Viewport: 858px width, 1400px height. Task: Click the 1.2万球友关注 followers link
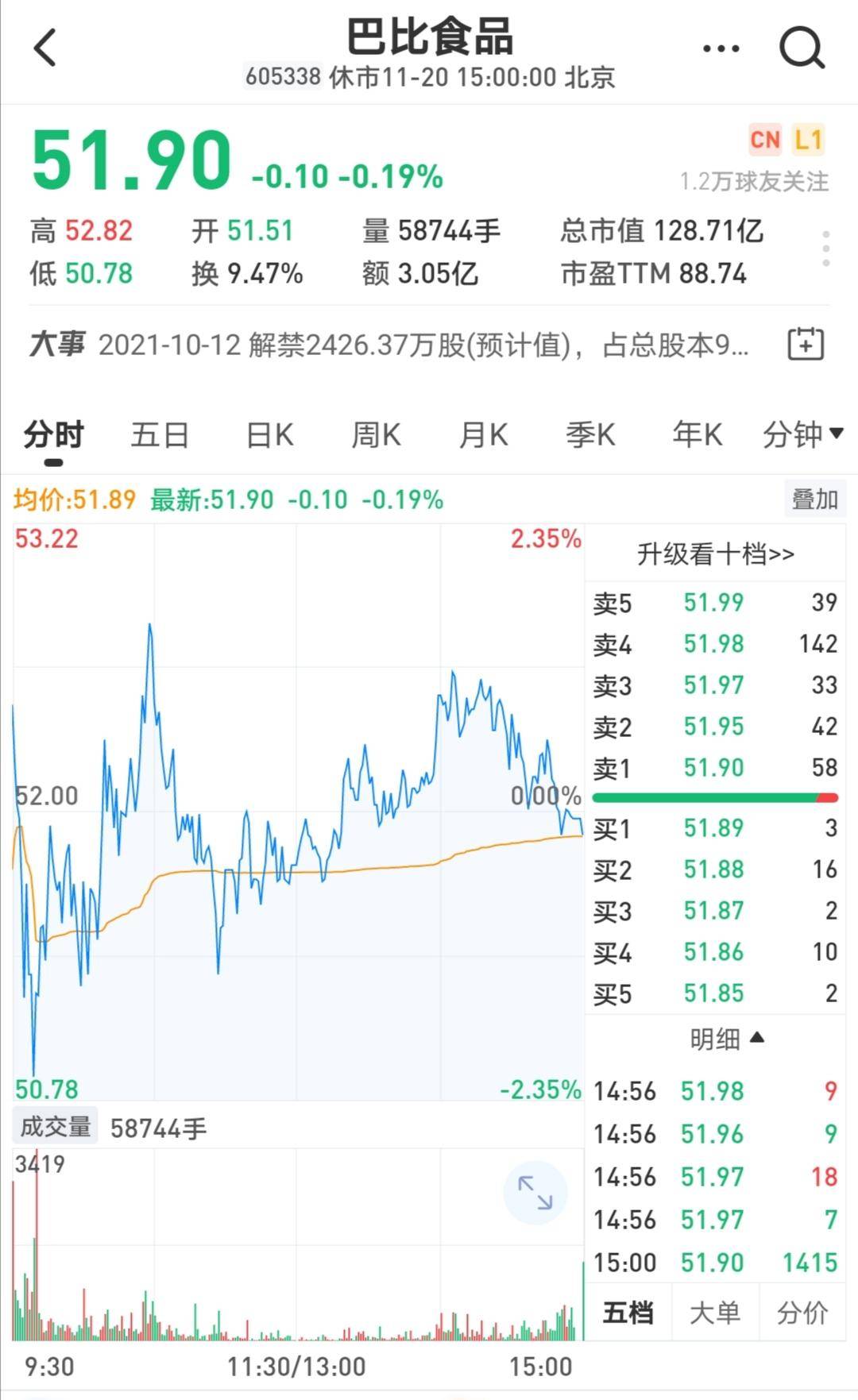point(753,180)
